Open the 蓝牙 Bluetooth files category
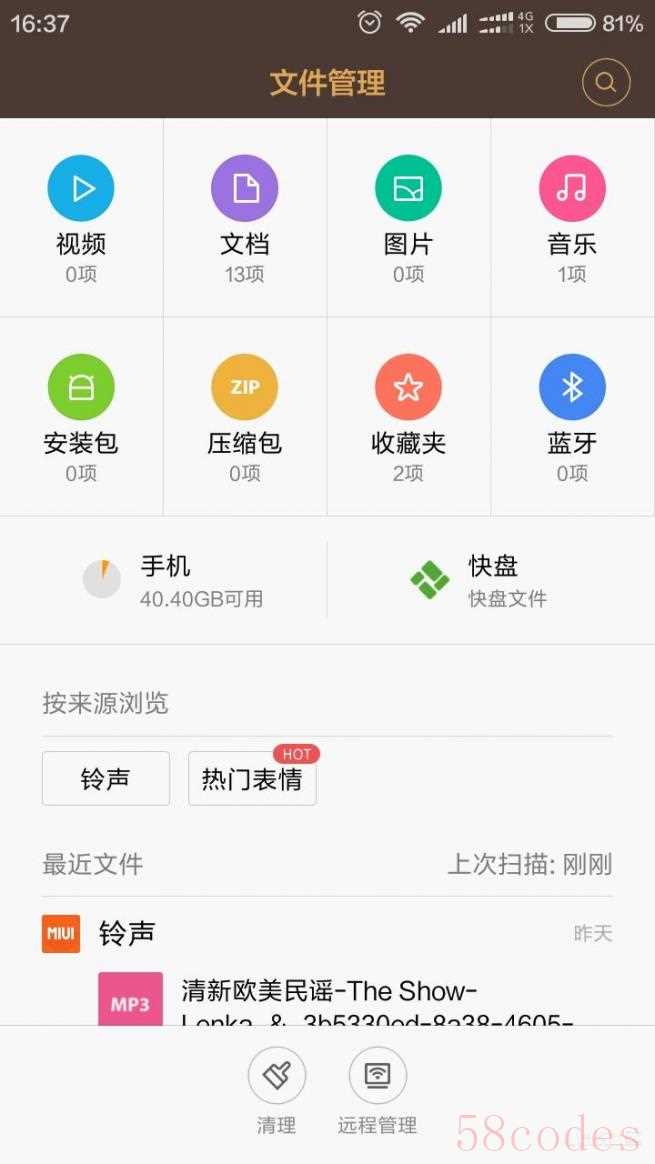This screenshot has height=1164, width=655. pos(573,416)
